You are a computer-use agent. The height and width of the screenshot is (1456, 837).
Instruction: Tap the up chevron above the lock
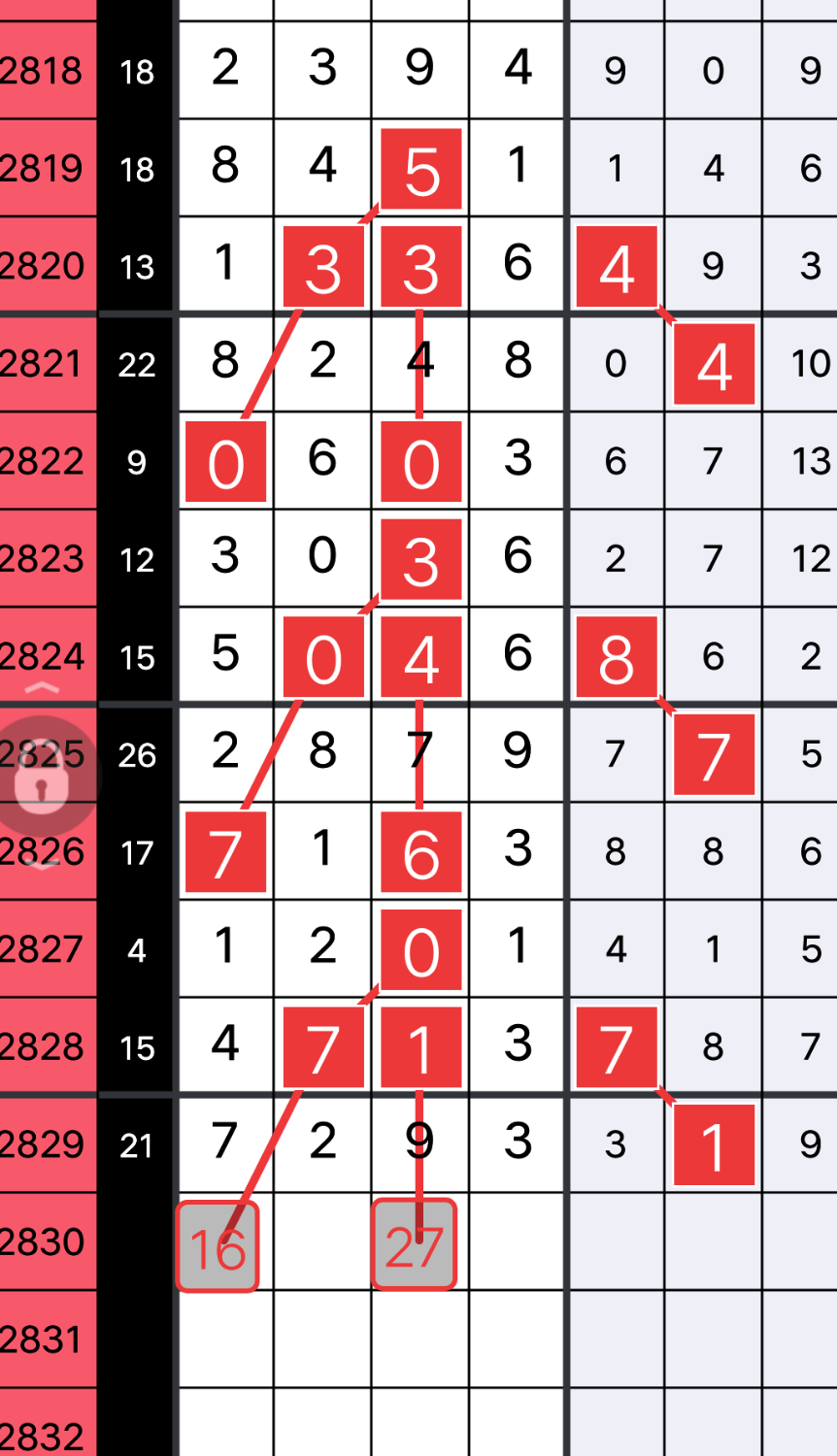pos(43,689)
